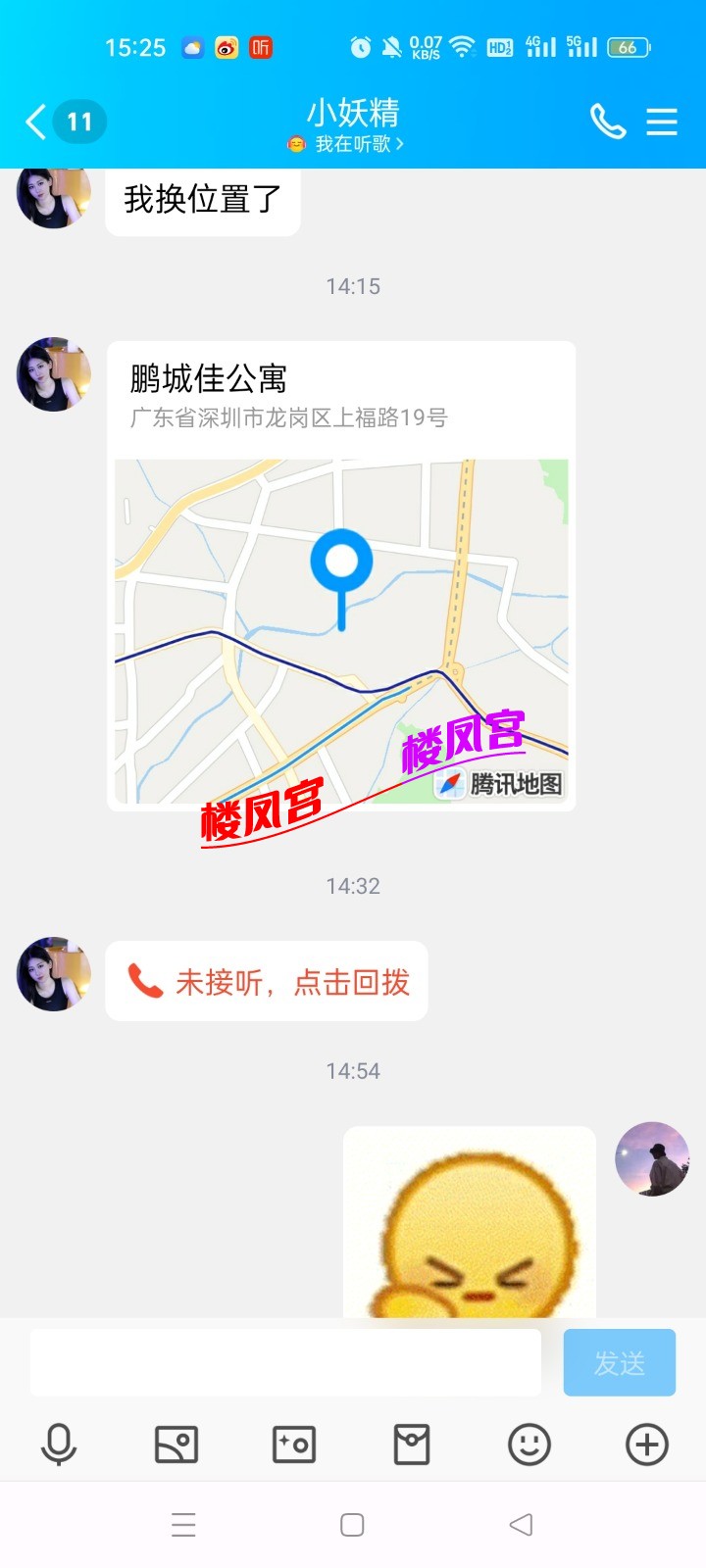Open the system recent apps view

pos(183,1525)
